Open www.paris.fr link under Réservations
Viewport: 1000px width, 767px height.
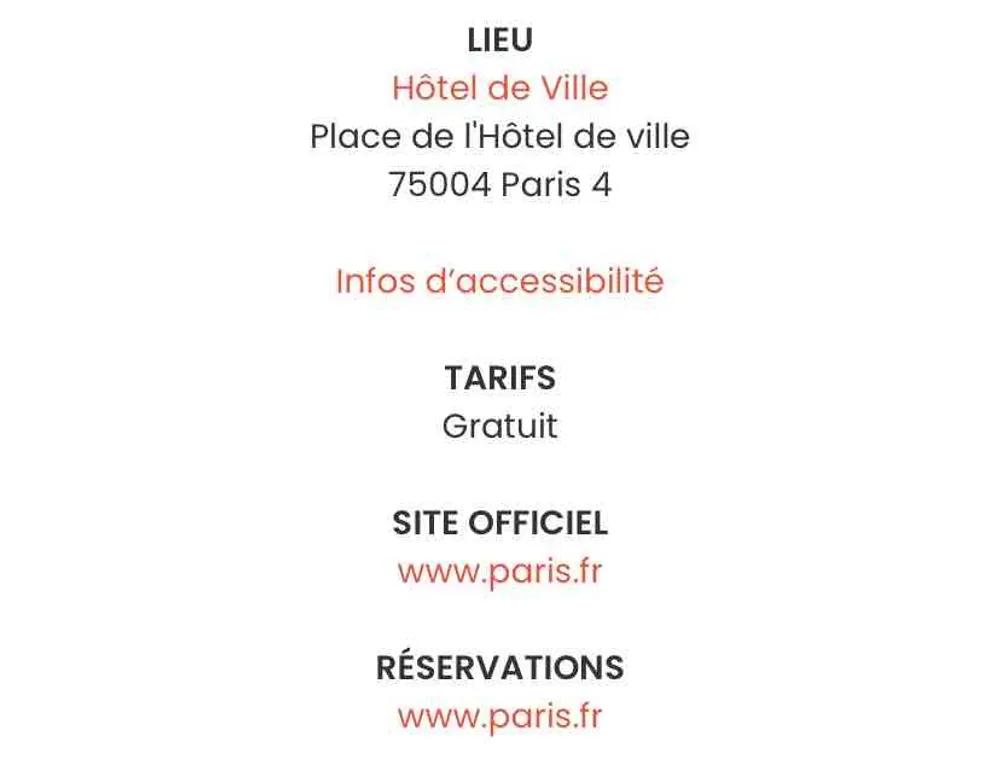pyautogui.click(x=499, y=716)
